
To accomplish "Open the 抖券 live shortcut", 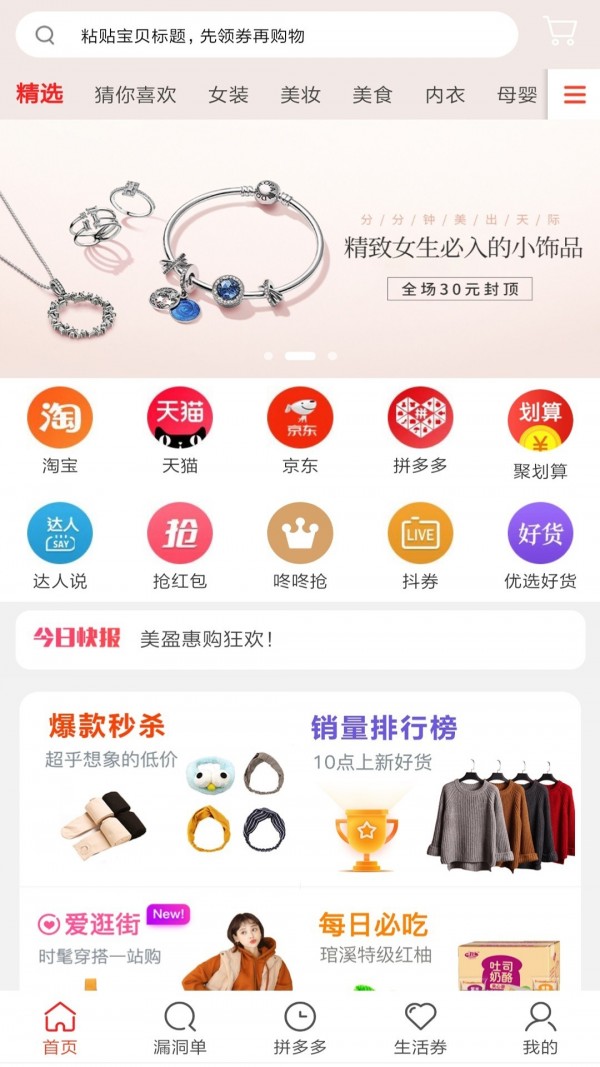I will (x=420, y=545).
